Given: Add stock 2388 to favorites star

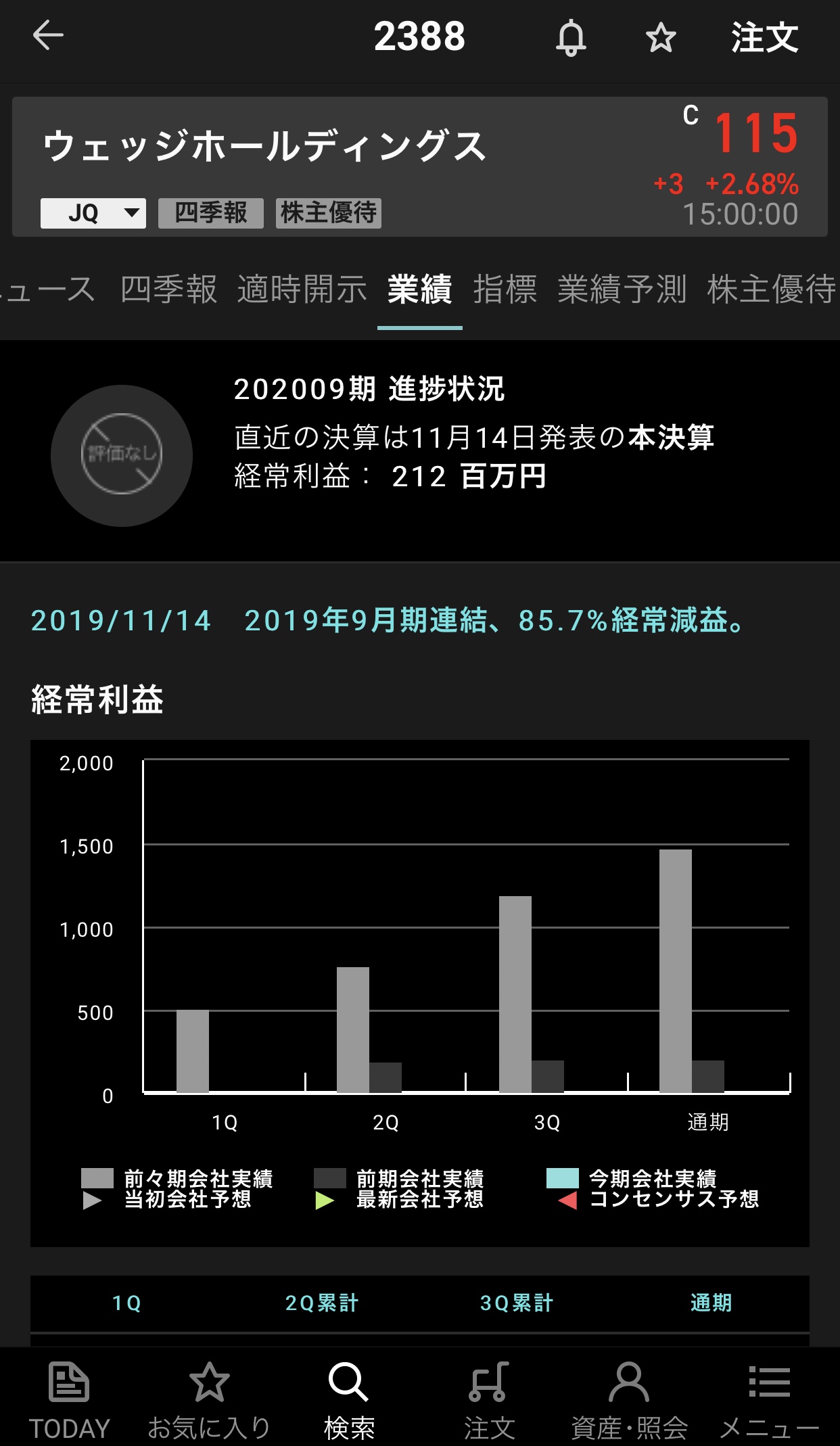Looking at the screenshot, I should point(660,37).
